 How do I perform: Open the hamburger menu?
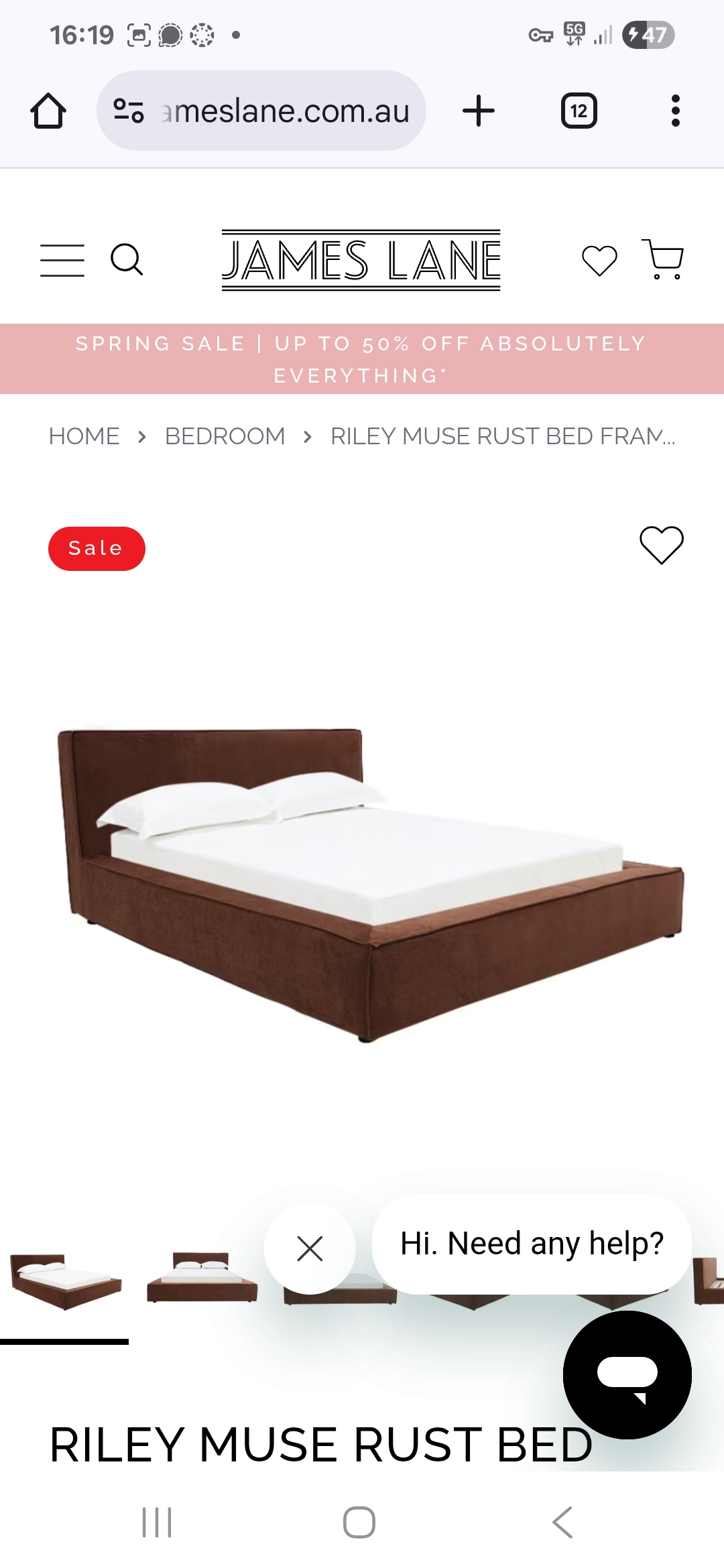(x=62, y=260)
